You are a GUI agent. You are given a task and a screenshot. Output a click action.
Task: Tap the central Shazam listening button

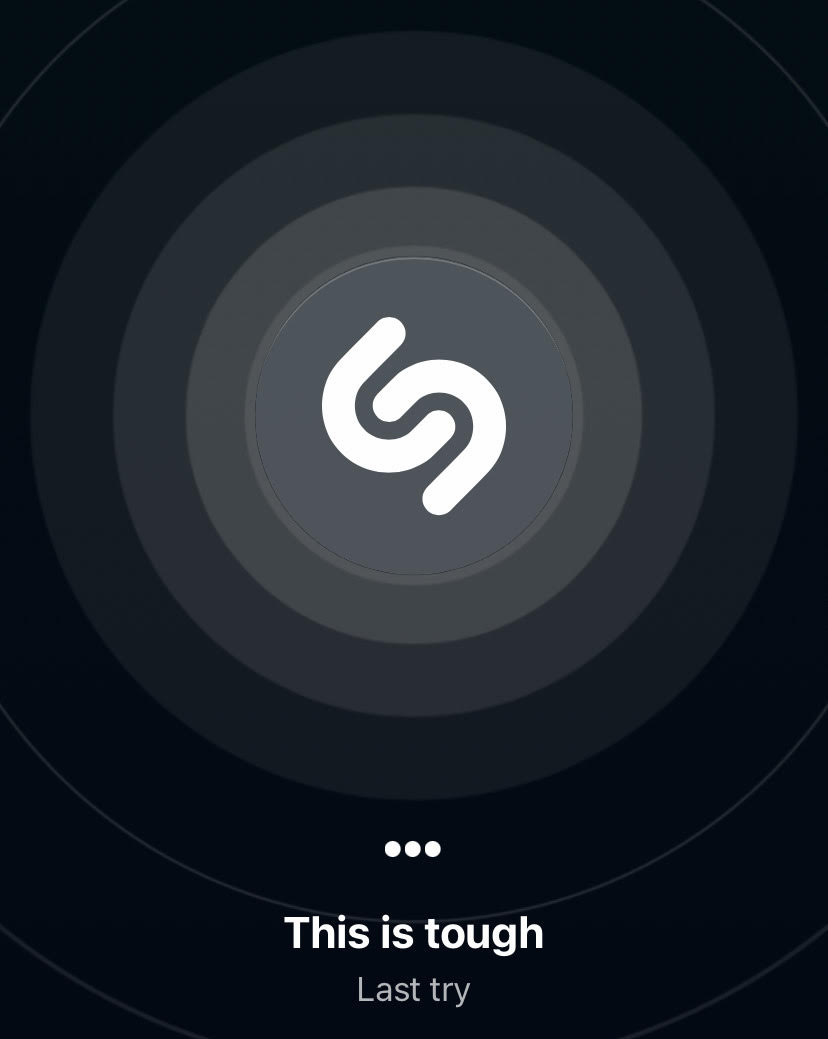click(414, 416)
